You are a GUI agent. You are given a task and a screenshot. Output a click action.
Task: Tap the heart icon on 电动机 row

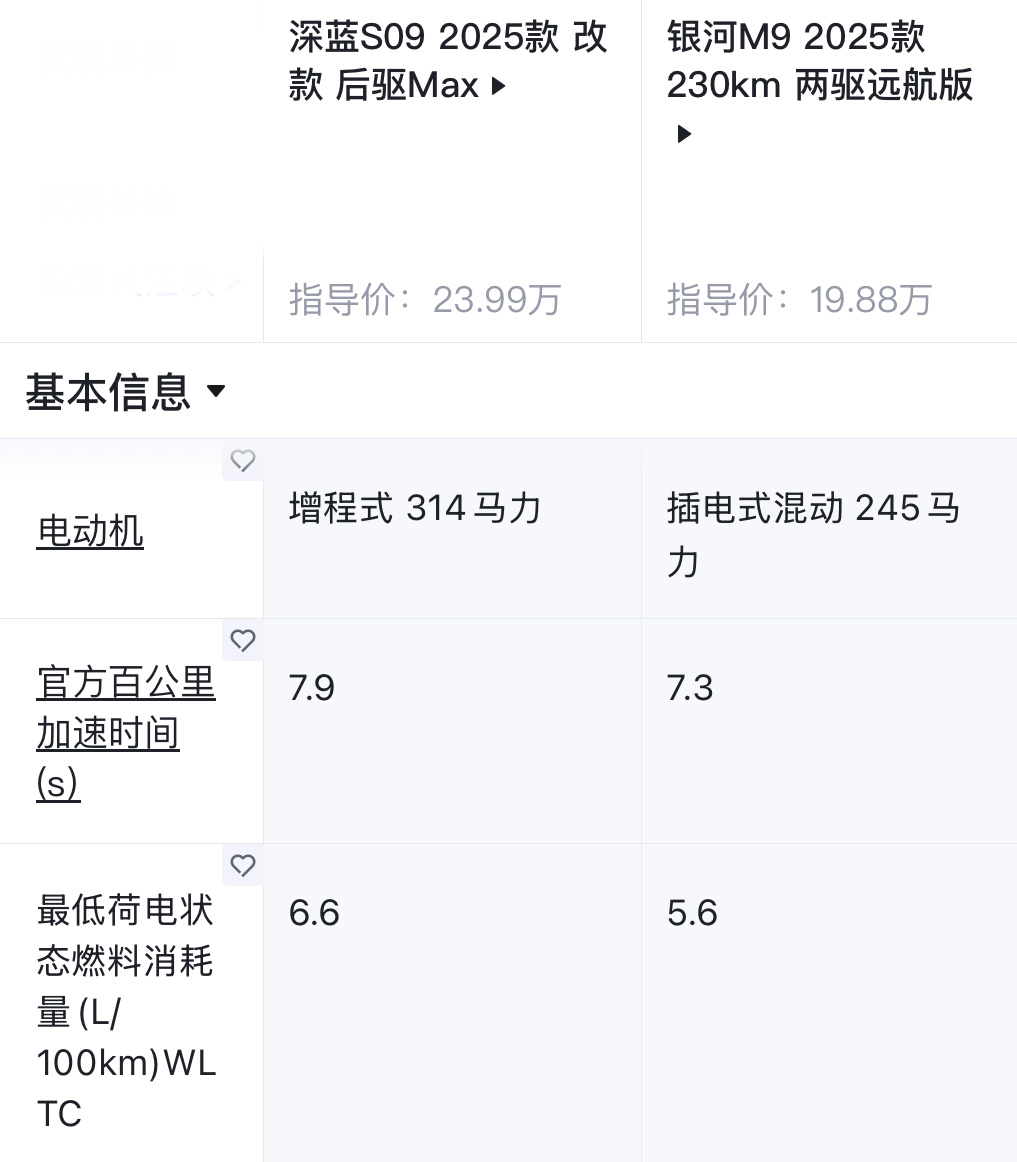click(242, 461)
